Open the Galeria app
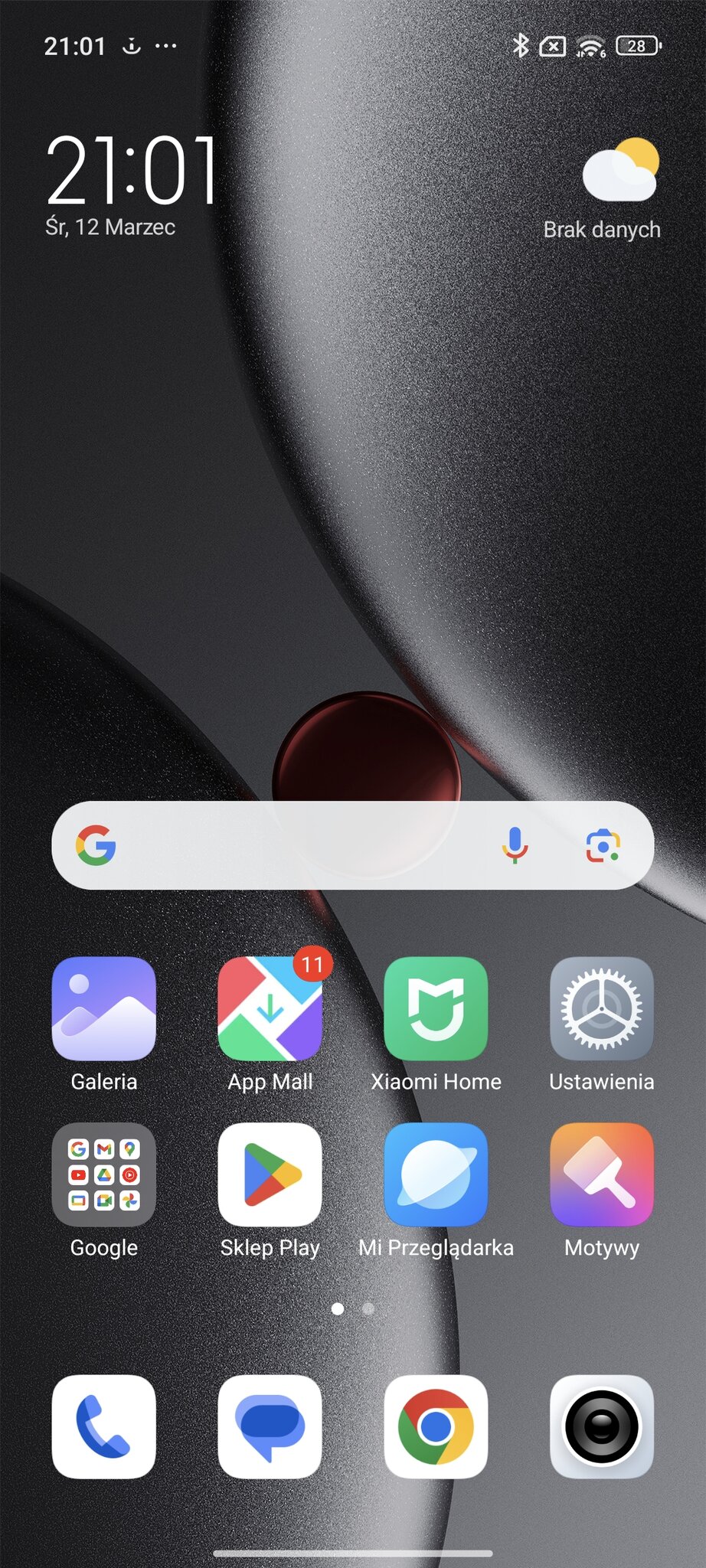Screen dimensions: 706x1568 point(103,1008)
